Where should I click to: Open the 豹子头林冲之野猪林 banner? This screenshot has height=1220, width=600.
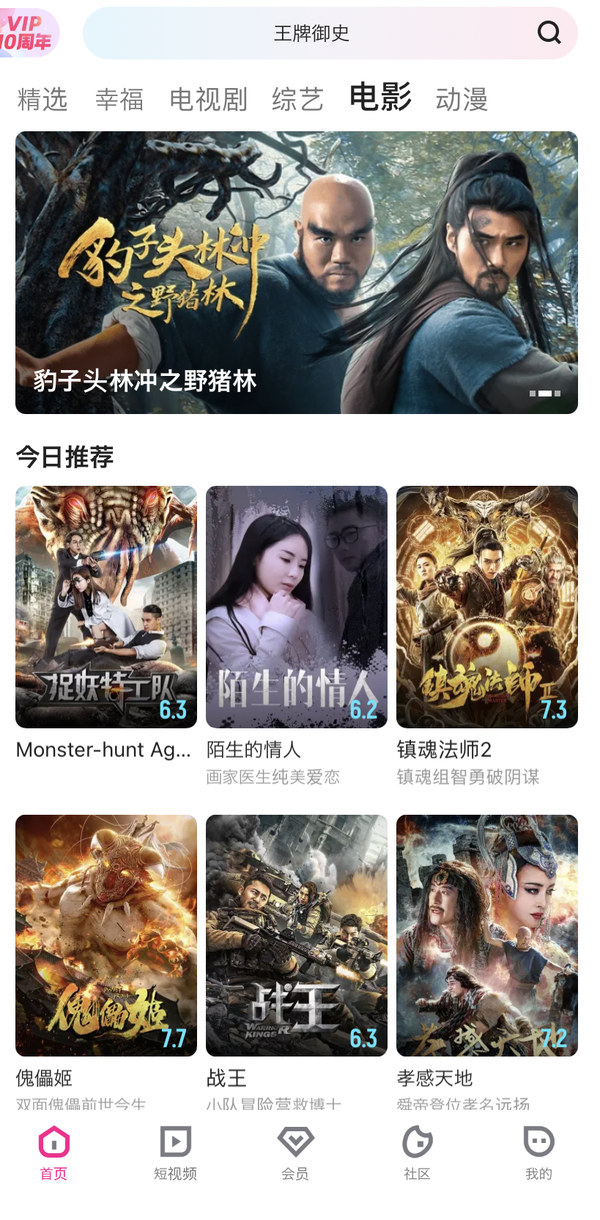click(296, 272)
